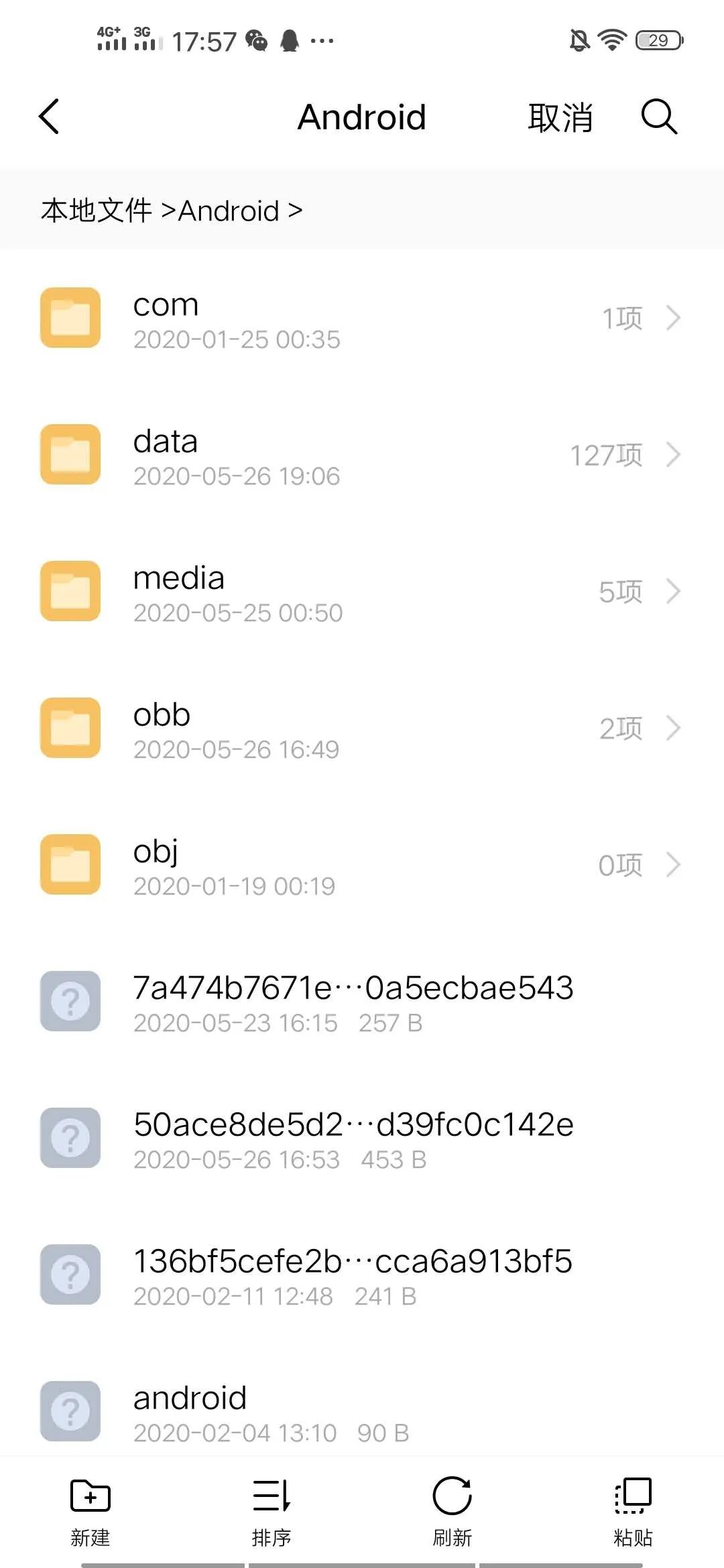Open the search magnifier icon

tap(659, 117)
